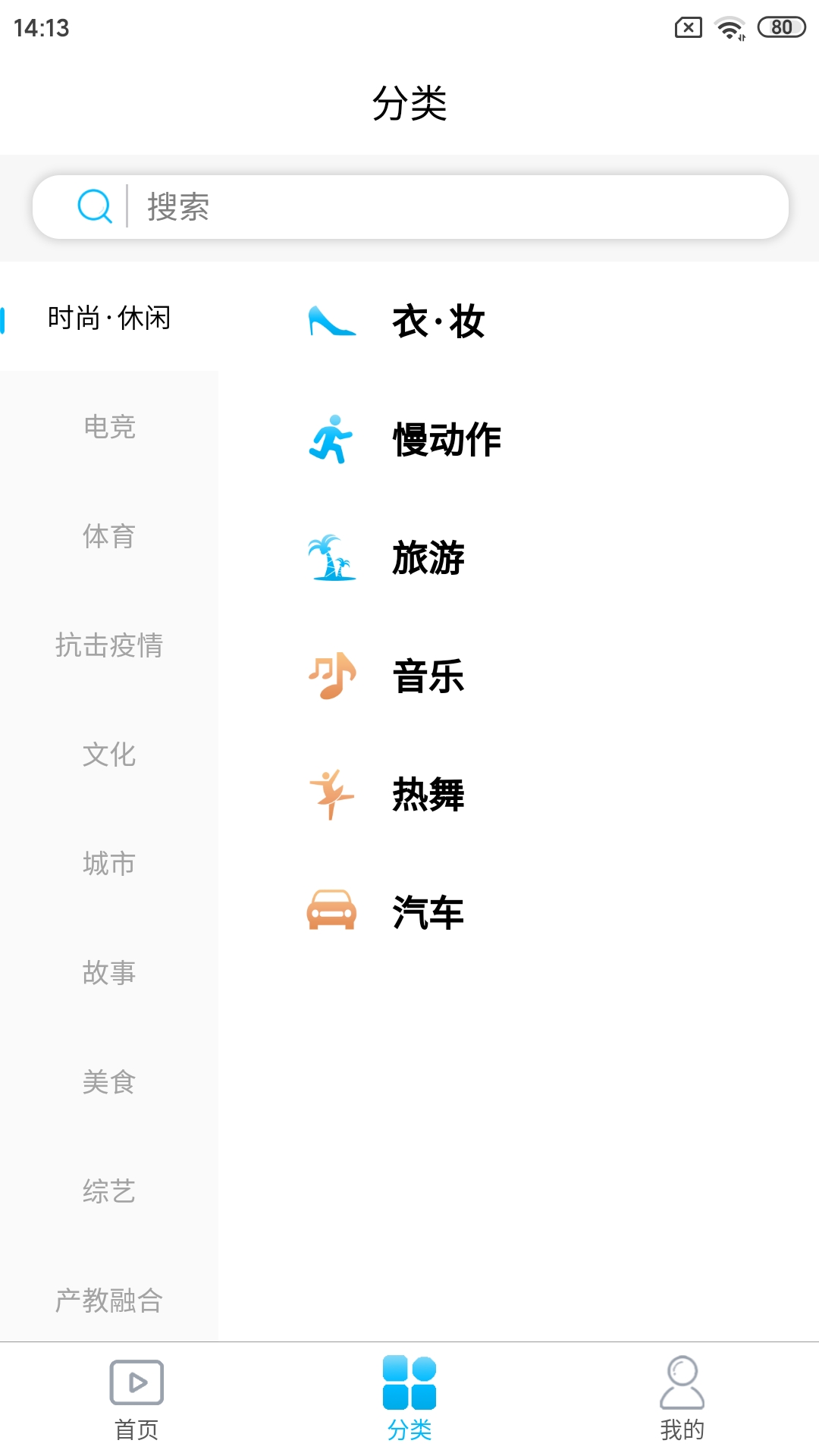Switch to the 综艺 category
This screenshot has height=1456, width=819.
(x=109, y=1191)
